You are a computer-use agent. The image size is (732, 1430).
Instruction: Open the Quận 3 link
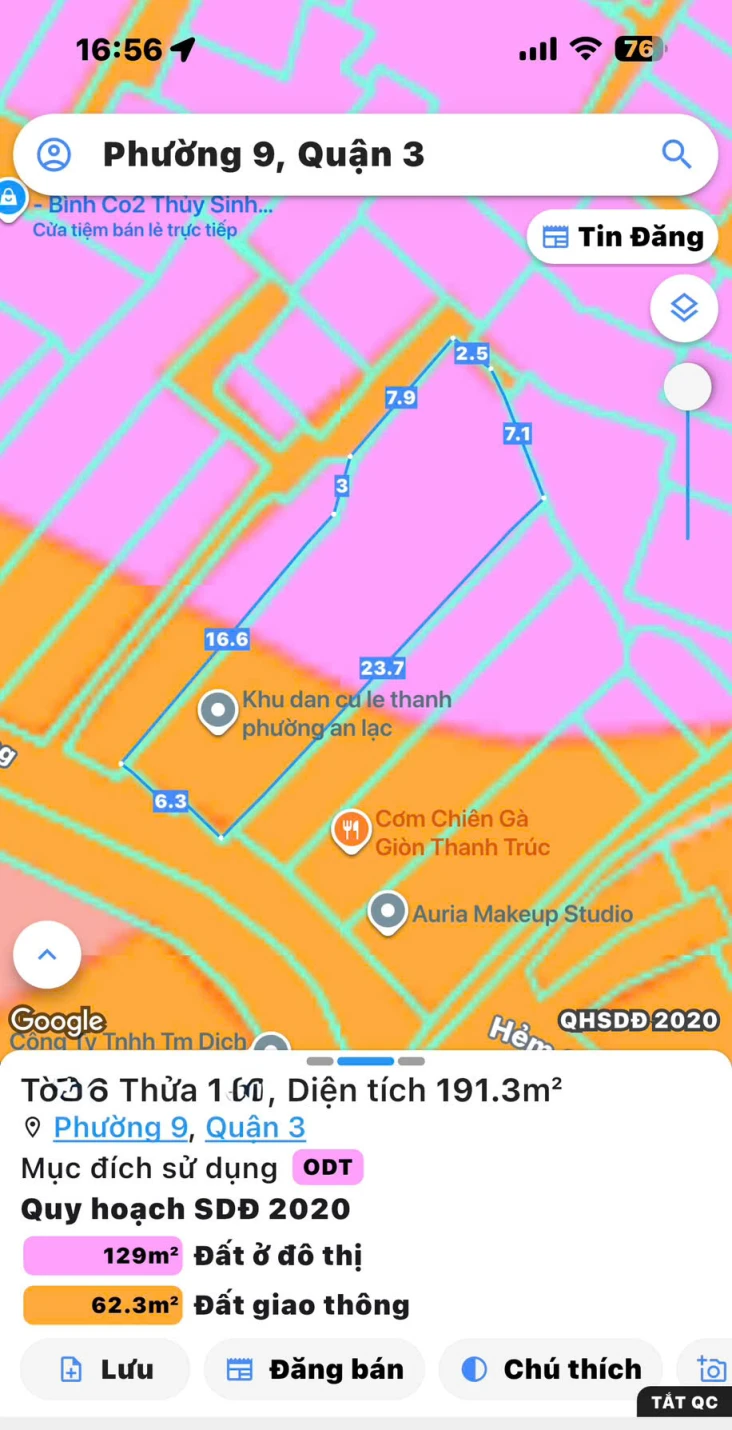pyautogui.click(x=255, y=1128)
